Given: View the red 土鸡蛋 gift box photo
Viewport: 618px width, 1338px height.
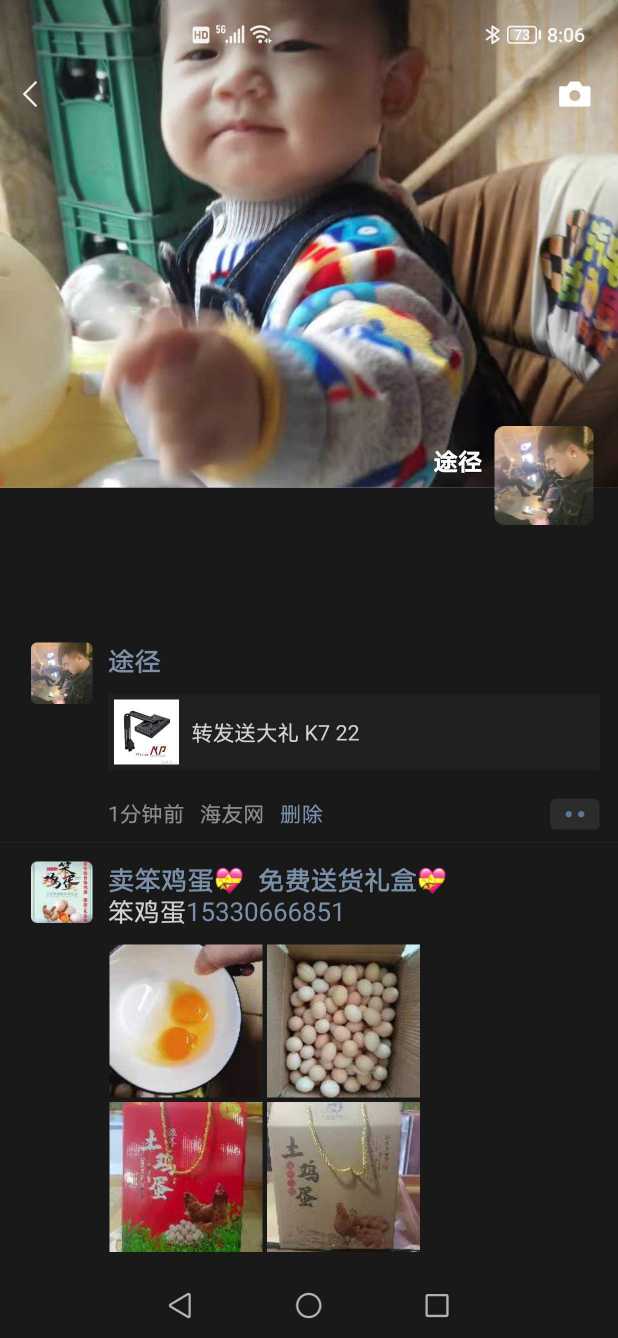Looking at the screenshot, I should [x=185, y=1177].
